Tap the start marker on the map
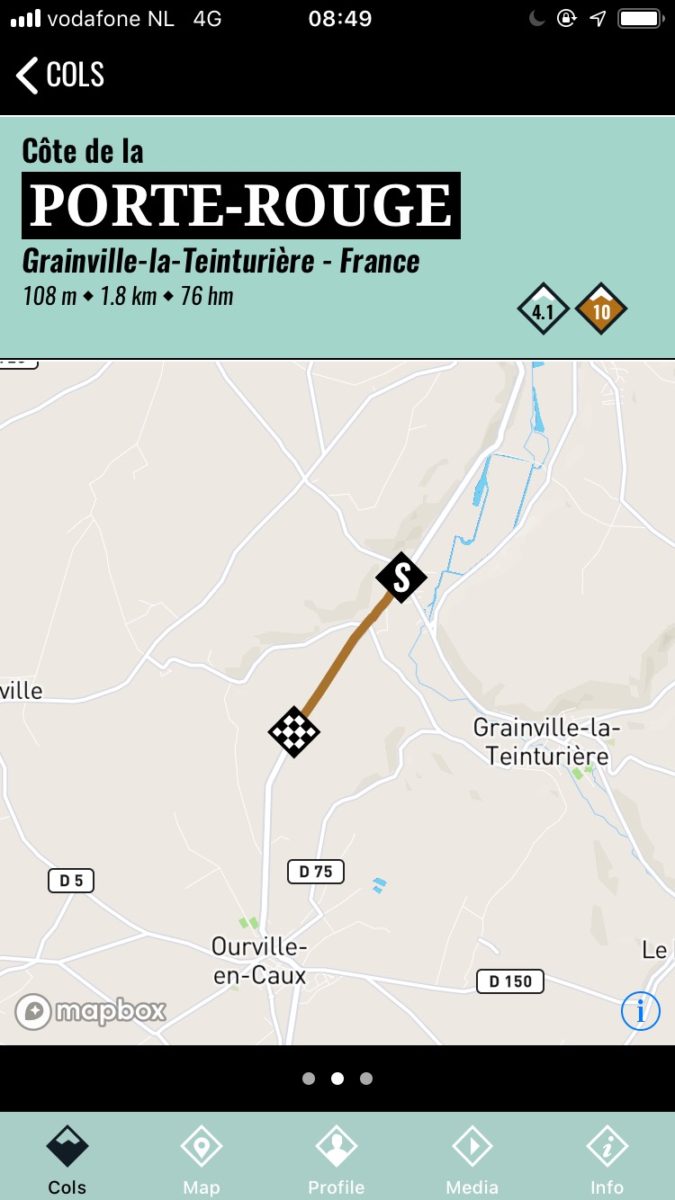 tap(401, 577)
